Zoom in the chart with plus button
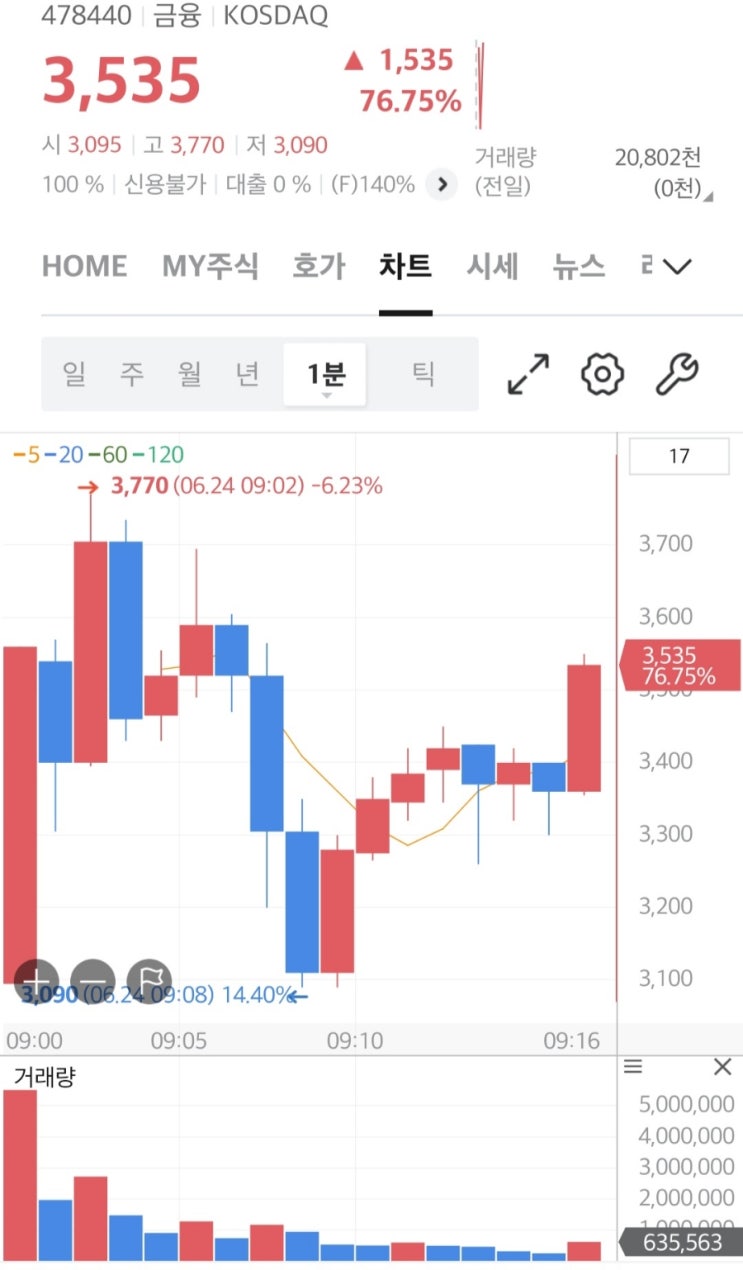The height and width of the screenshot is (1270, 743). click(37, 981)
